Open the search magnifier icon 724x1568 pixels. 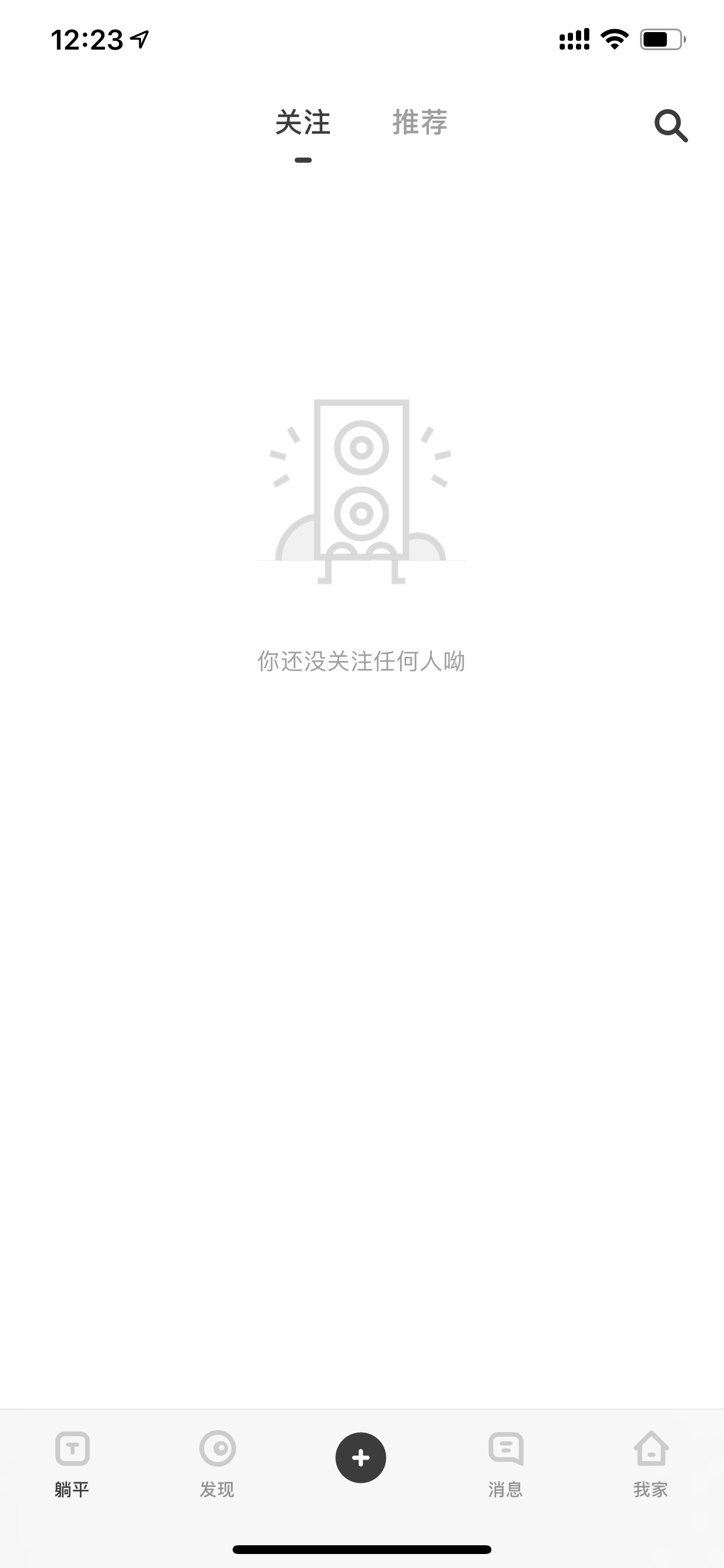pos(671,126)
